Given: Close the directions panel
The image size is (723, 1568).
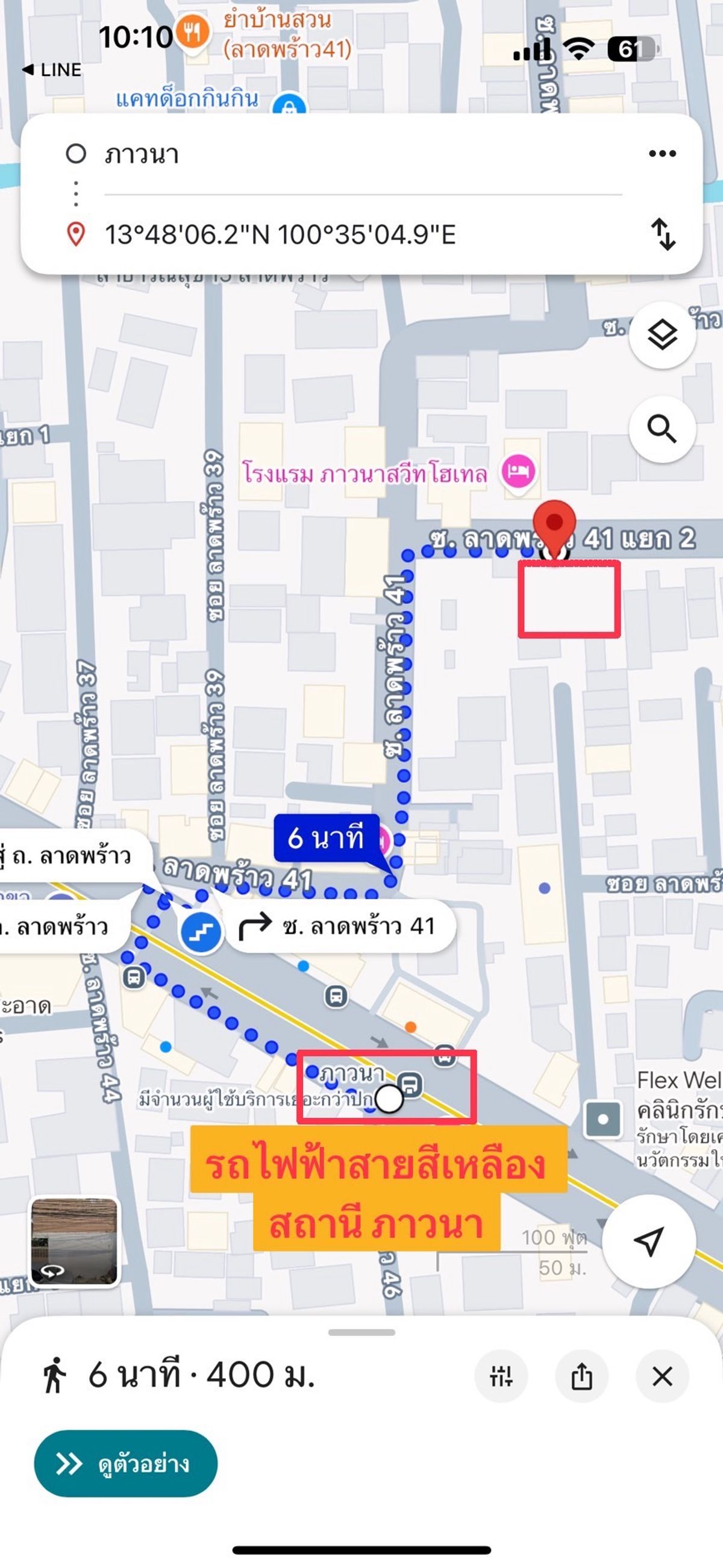Looking at the screenshot, I should pyautogui.click(x=662, y=1376).
